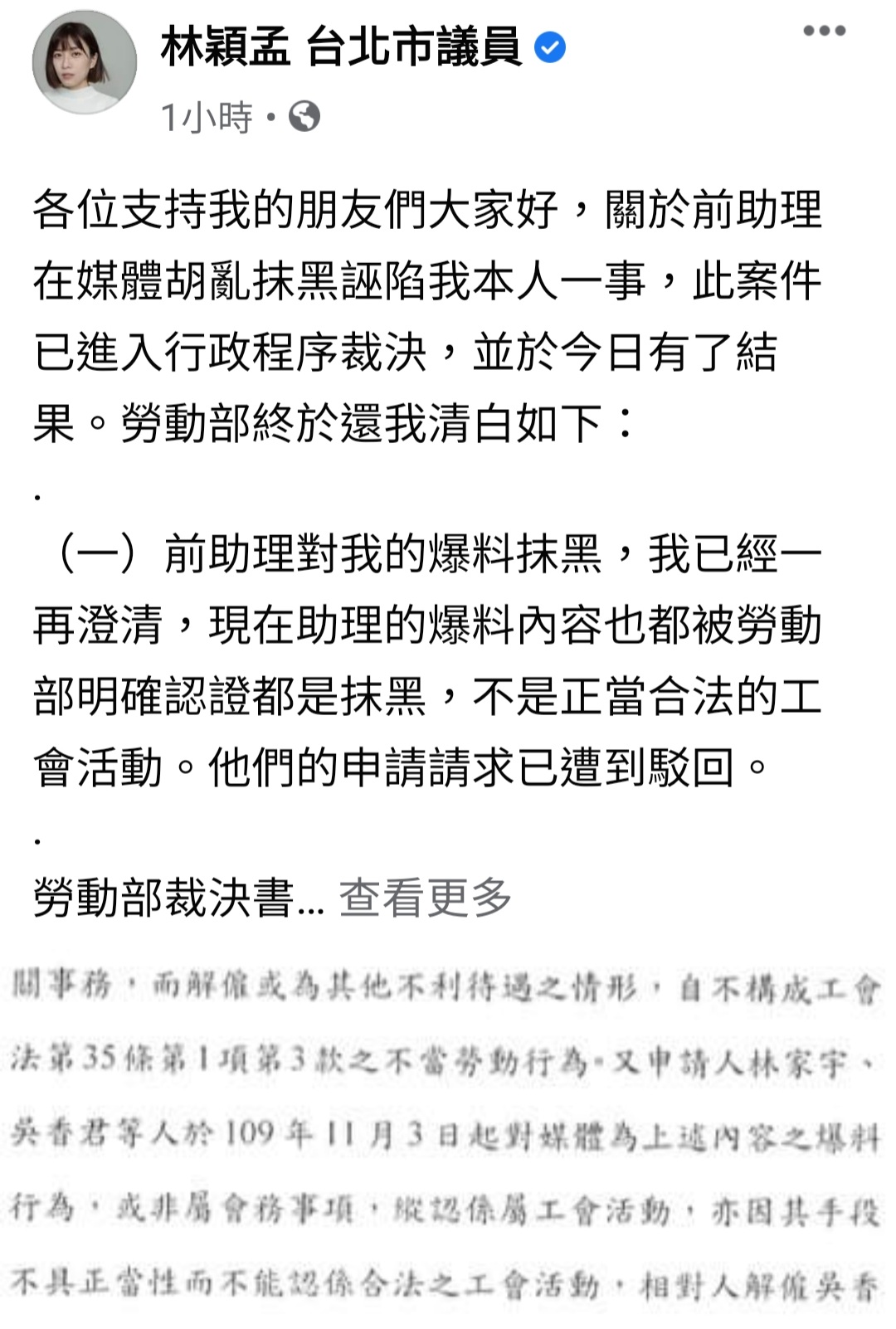This screenshot has width=896, height=1329.
Task: Open 林穎孟 台北市議員 profile page
Action: (x=340, y=47)
